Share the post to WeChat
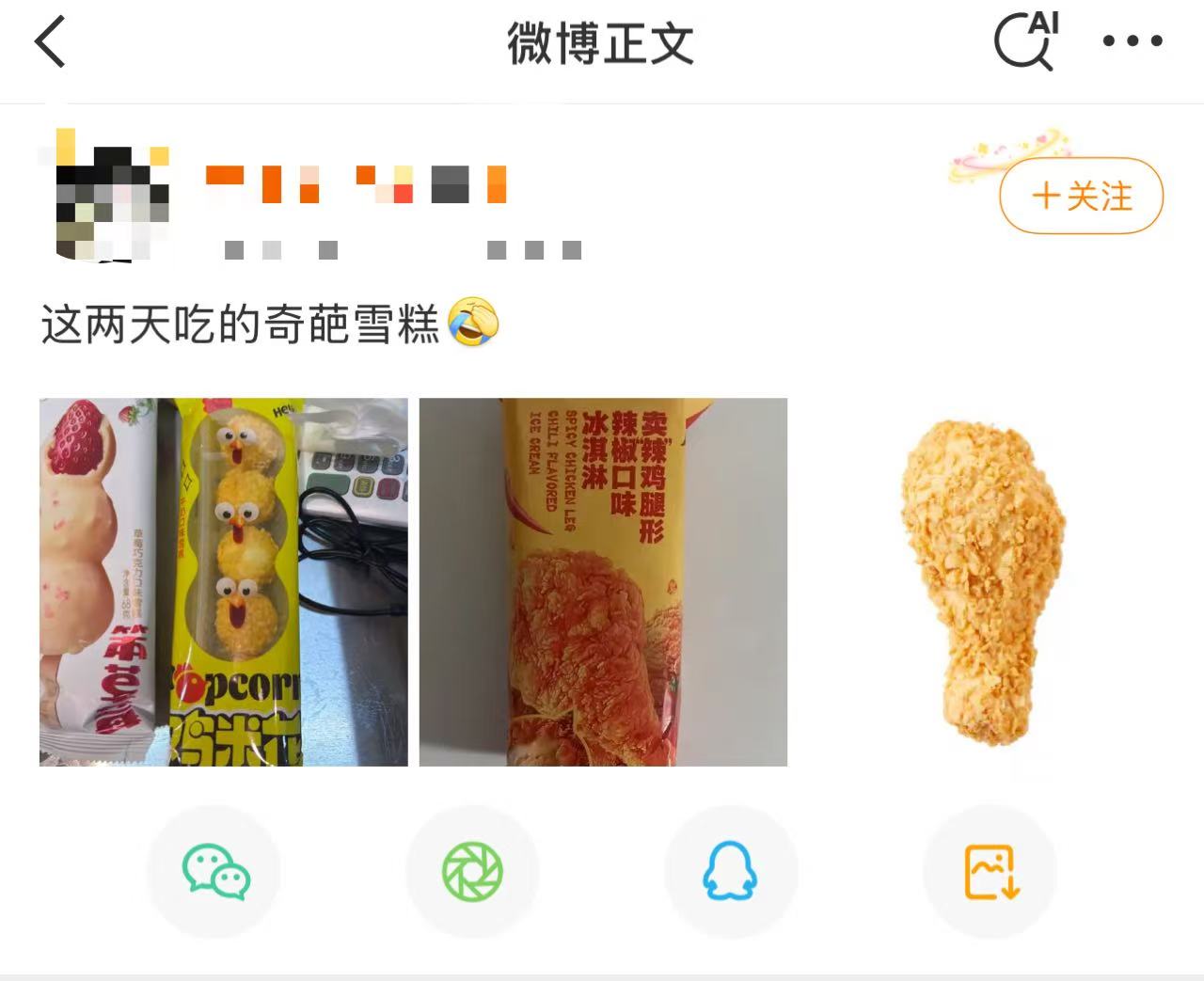The image size is (1204, 981). 214,872
